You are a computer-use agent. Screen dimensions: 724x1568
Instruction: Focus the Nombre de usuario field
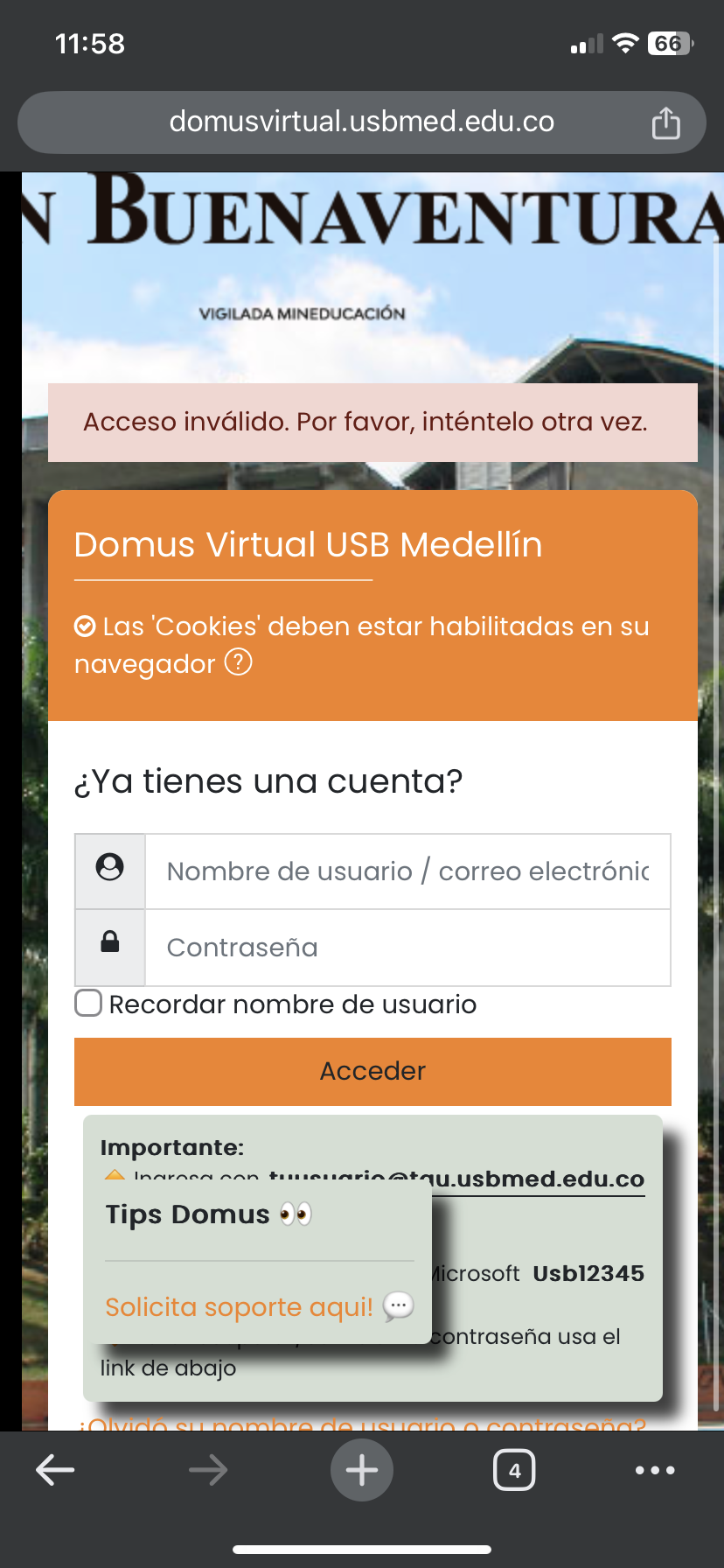click(407, 871)
